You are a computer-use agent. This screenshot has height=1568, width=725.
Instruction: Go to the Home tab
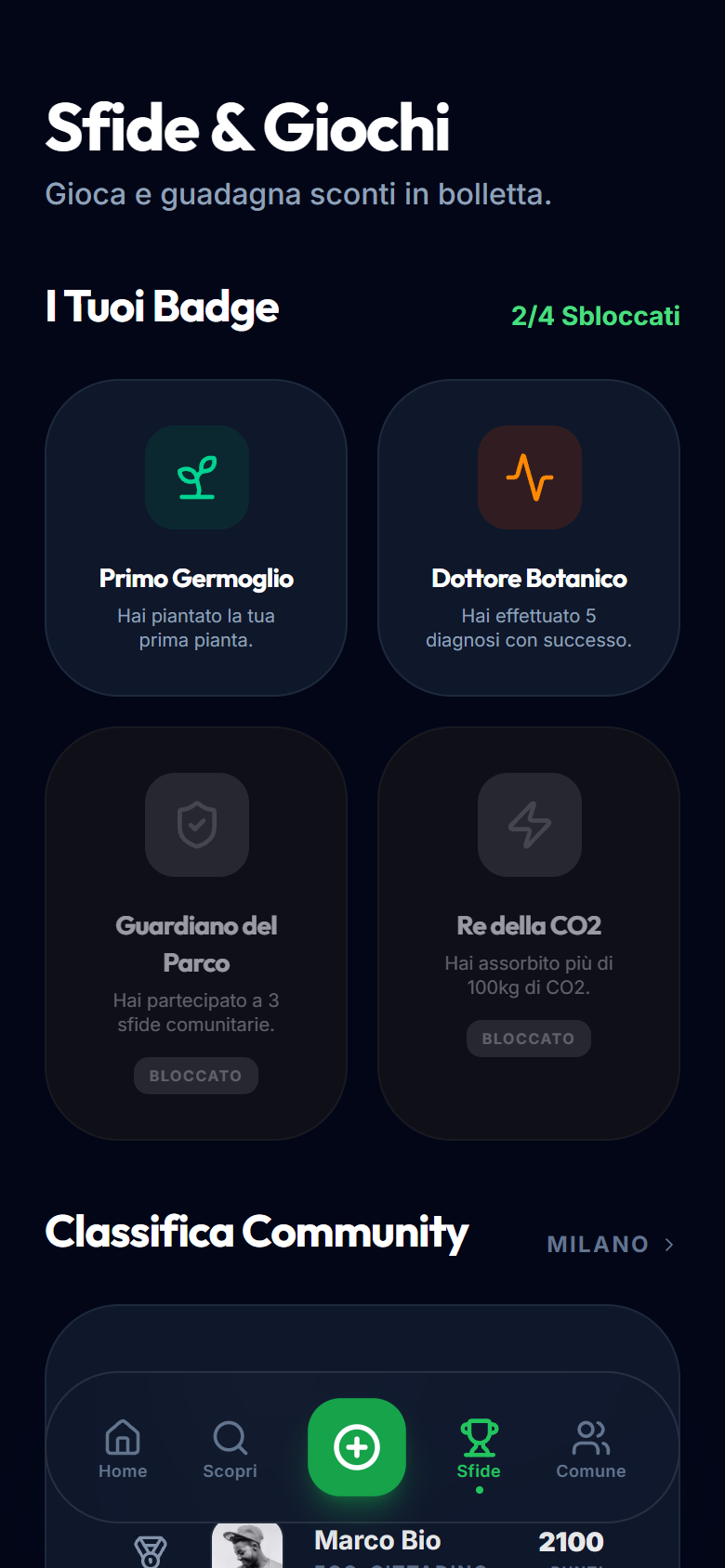click(x=123, y=1447)
